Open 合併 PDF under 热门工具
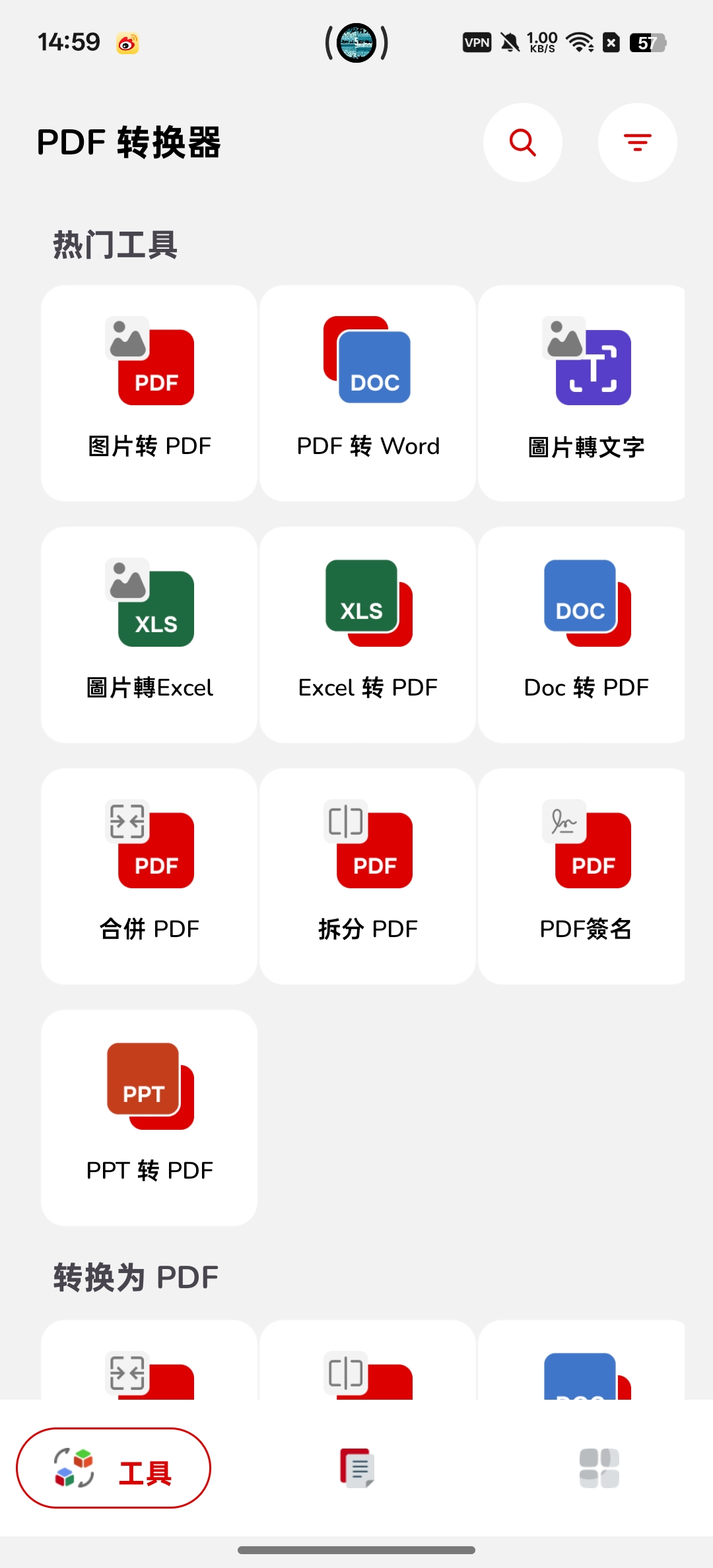This screenshot has width=713, height=1568. [x=149, y=876]
